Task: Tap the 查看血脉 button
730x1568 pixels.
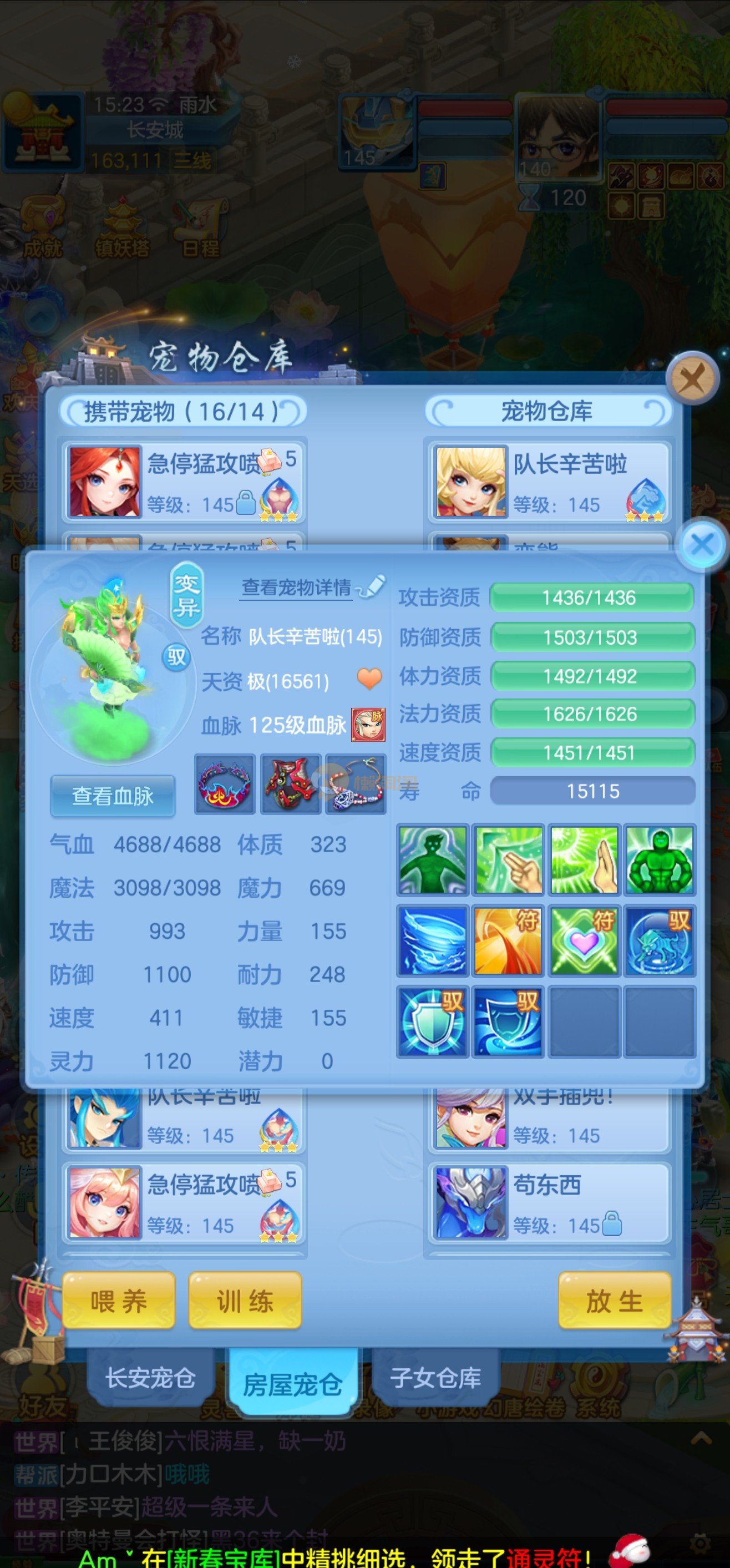Action: tap(113, 795)
